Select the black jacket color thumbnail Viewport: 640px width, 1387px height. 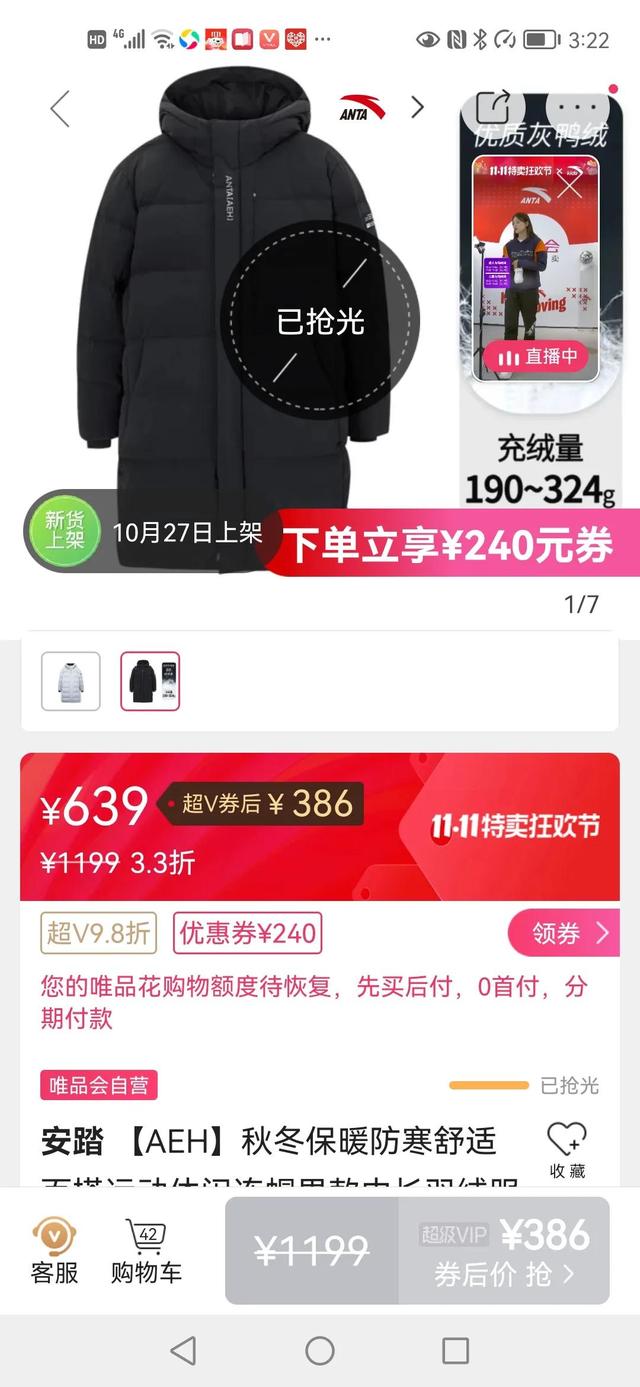[150, 681]
